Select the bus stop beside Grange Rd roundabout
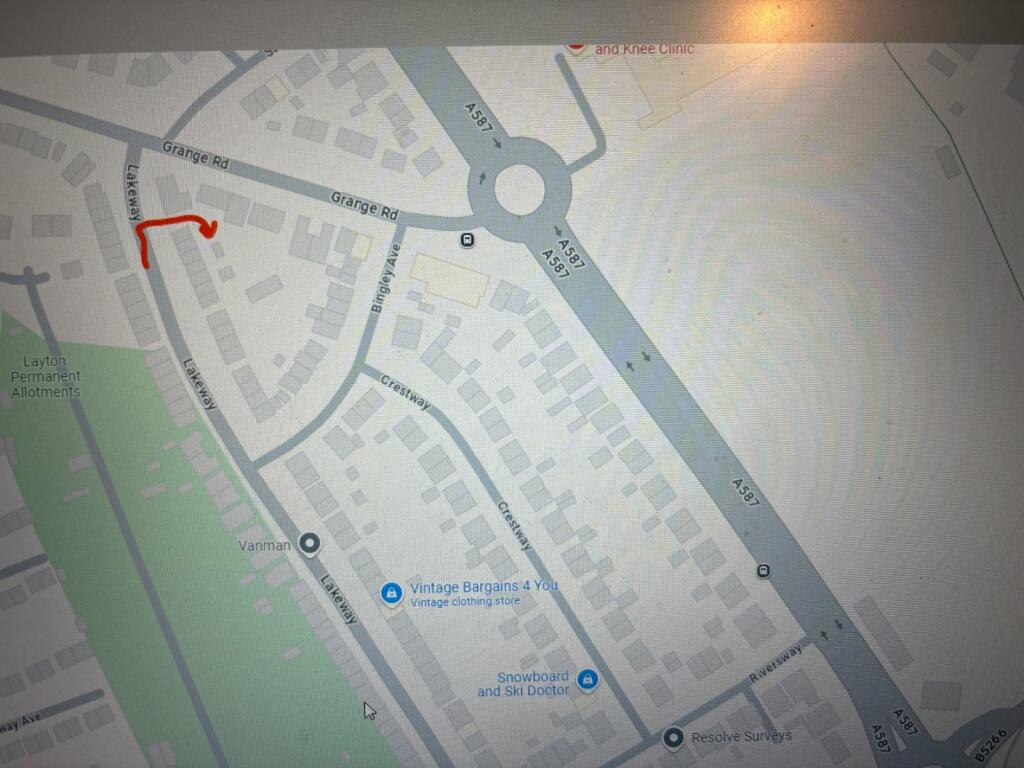This screenshot has height=768, width=1024. pyautogui.click(x=467, y=239)
